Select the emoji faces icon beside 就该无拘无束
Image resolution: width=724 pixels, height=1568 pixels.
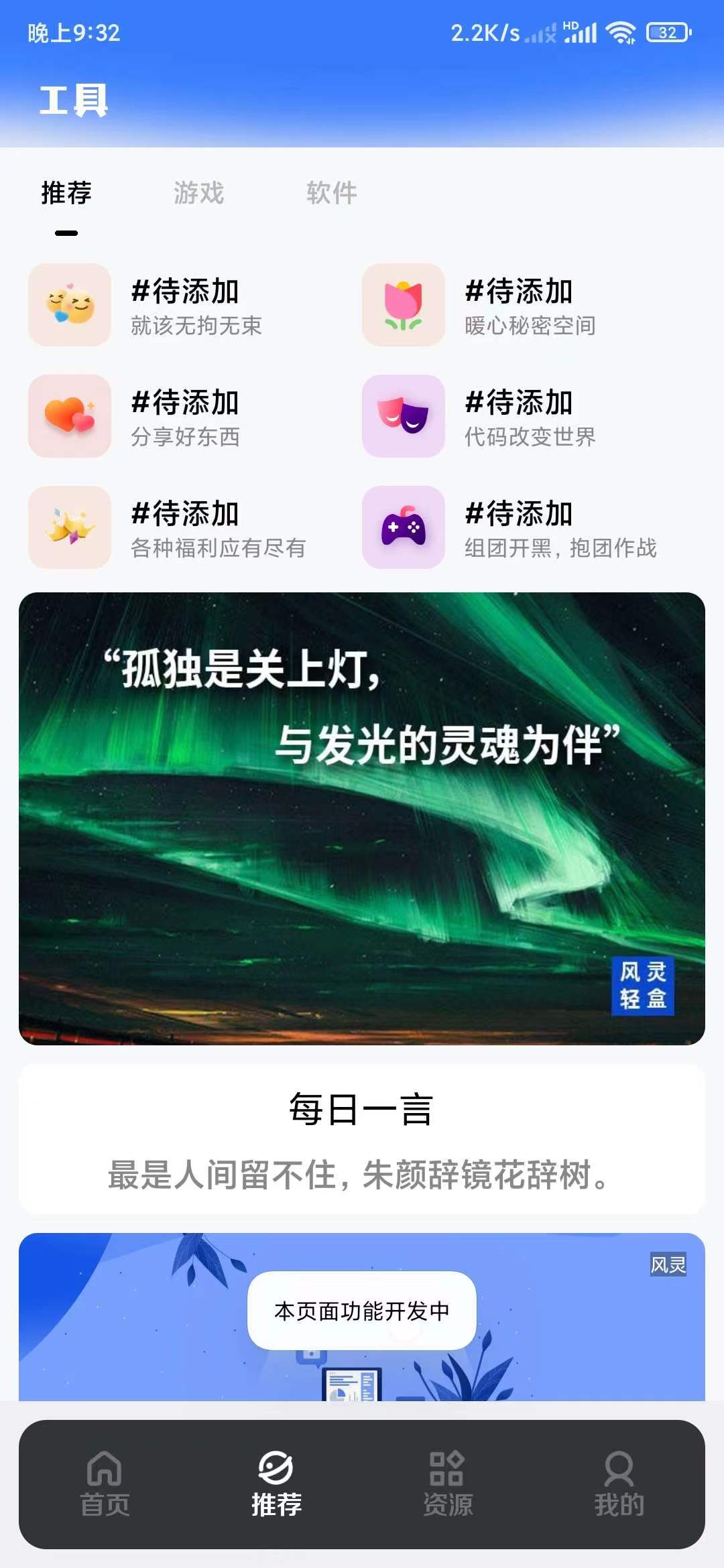click(x=70, y=305)
